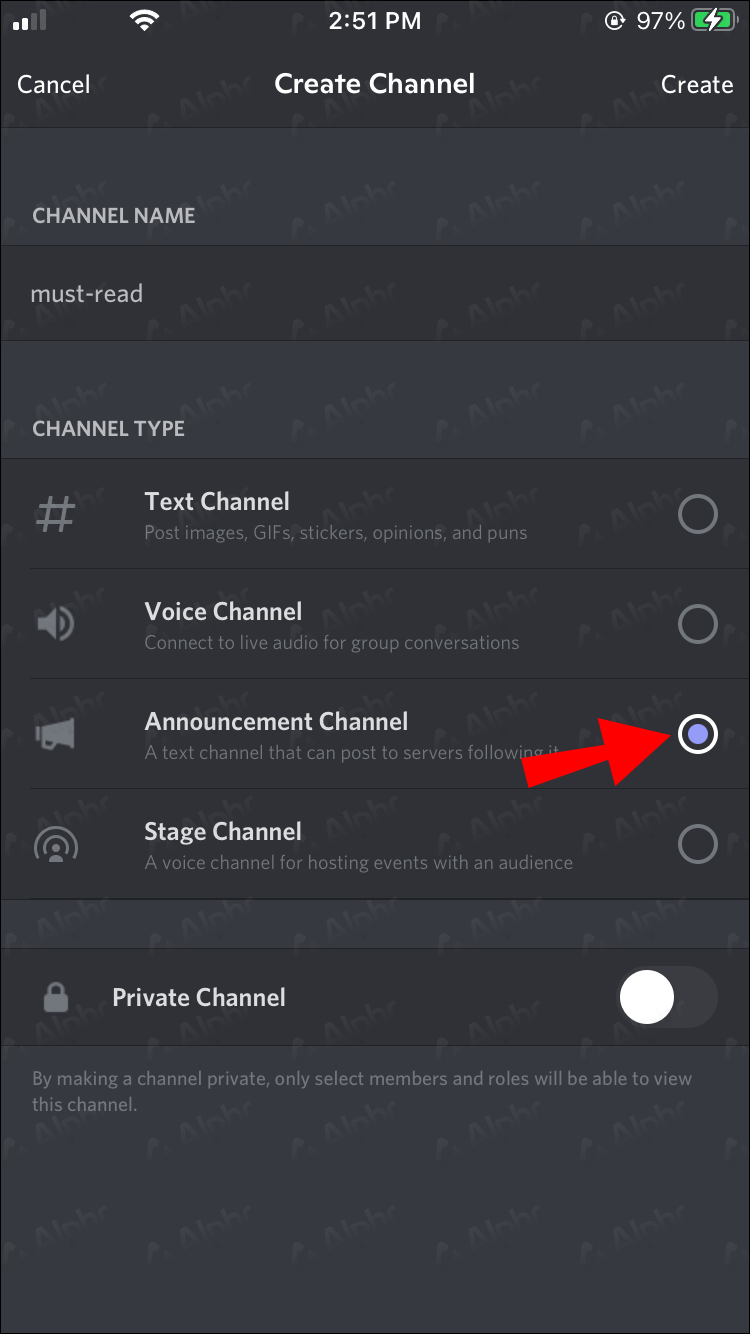This screenshot has width=750, height=1334.
Task: Choose Voice Channel type
Action: [697, 625]
